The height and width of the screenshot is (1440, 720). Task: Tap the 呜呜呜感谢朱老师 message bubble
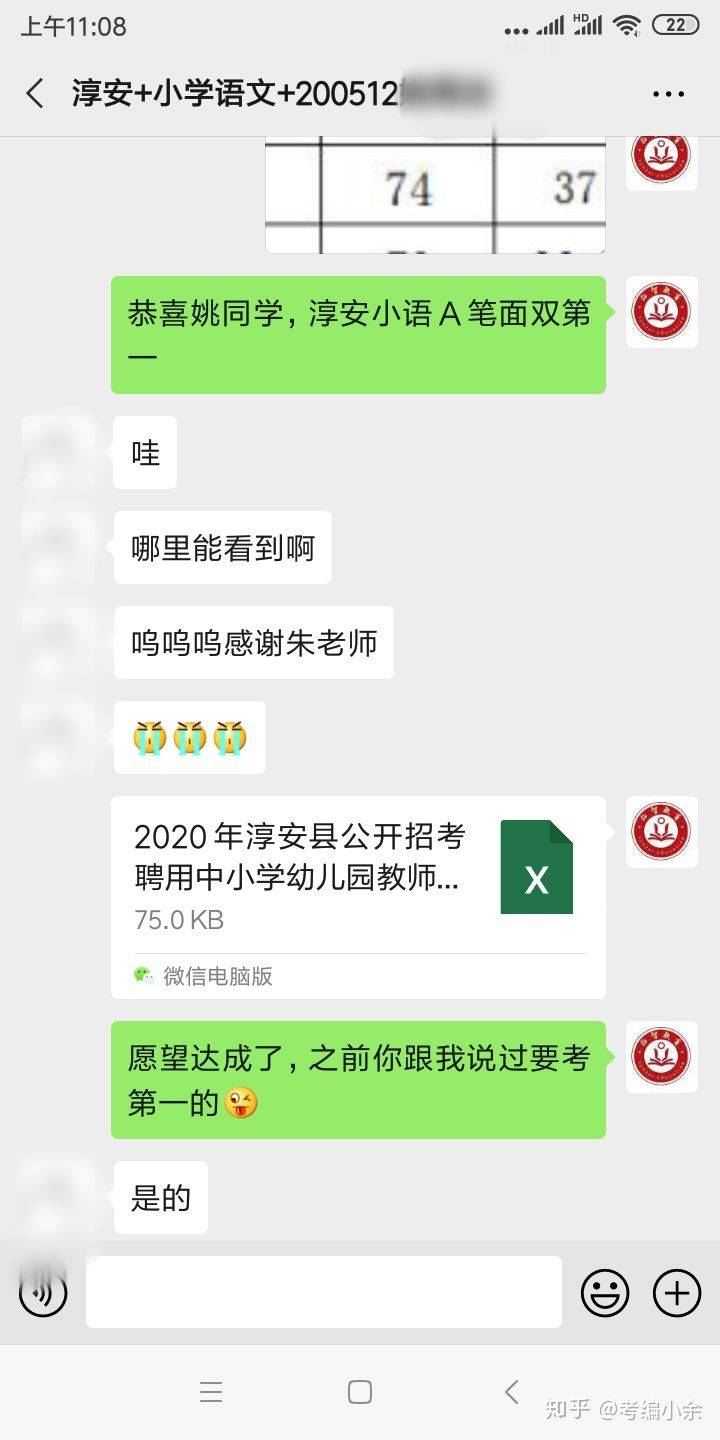point(252,643)
